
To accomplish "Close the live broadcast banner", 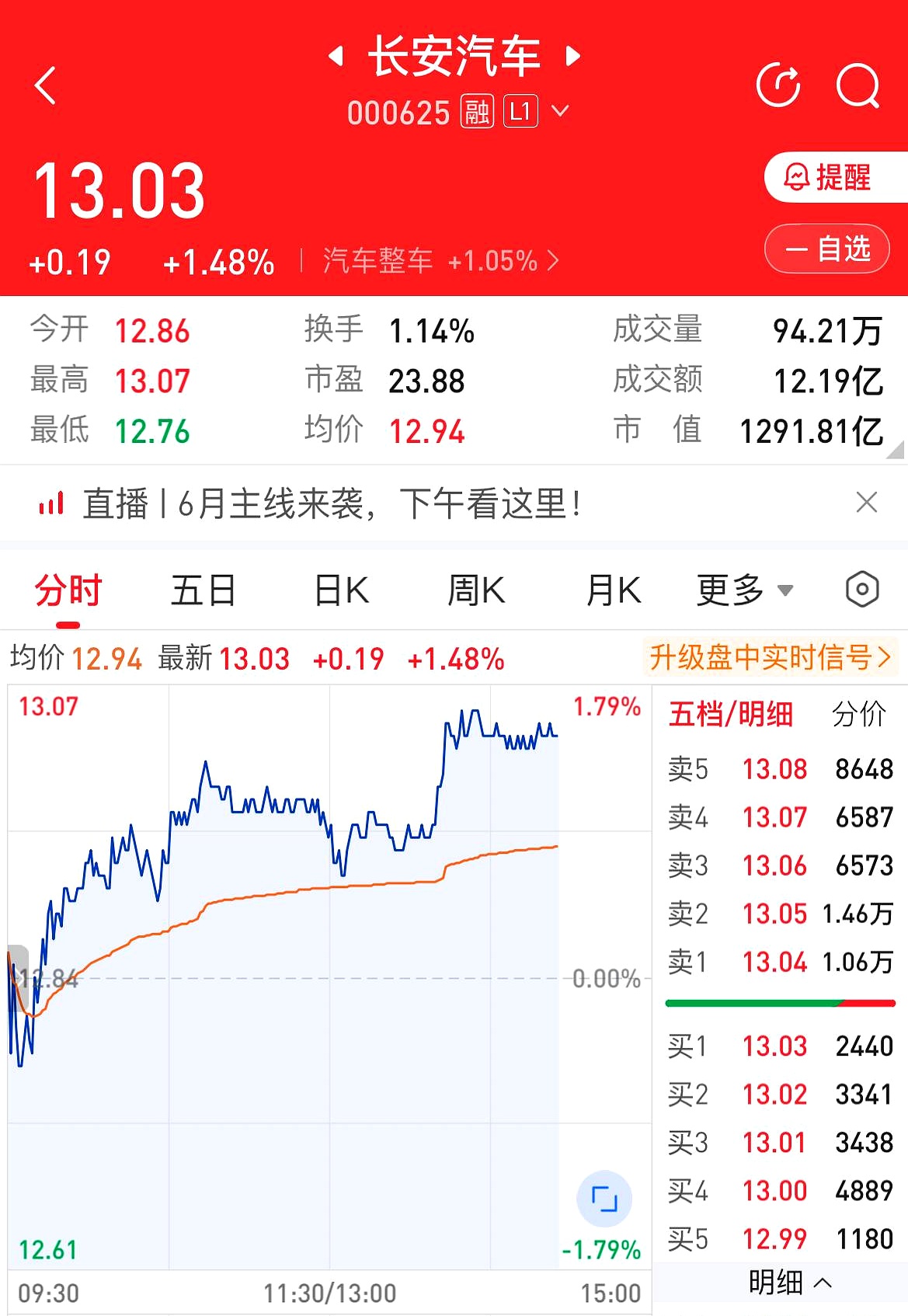I will click(866, 503).
